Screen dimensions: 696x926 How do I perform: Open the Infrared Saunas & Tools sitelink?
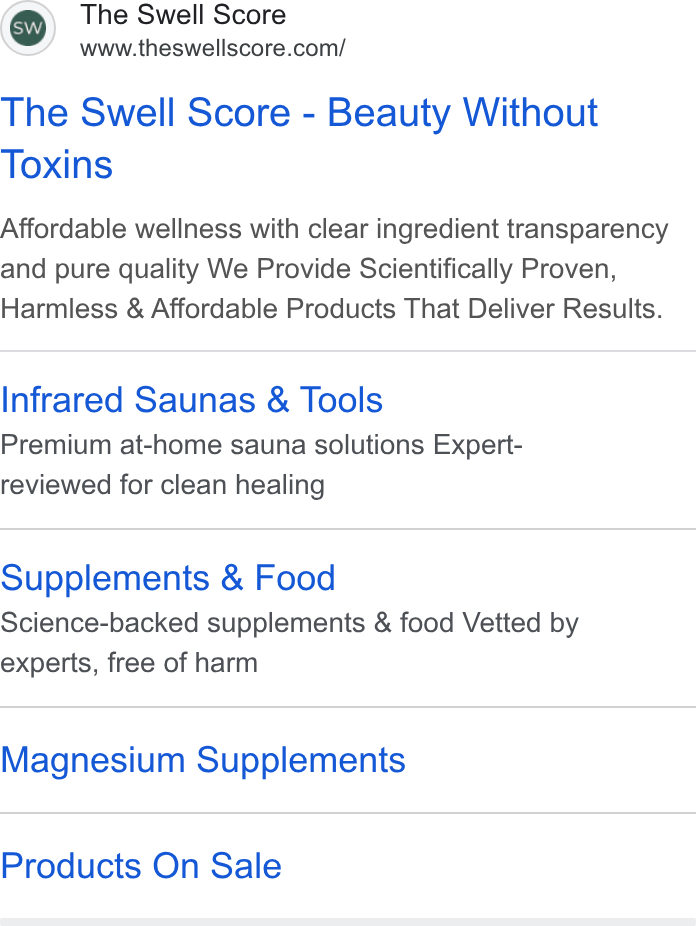(x=192, y=400)
